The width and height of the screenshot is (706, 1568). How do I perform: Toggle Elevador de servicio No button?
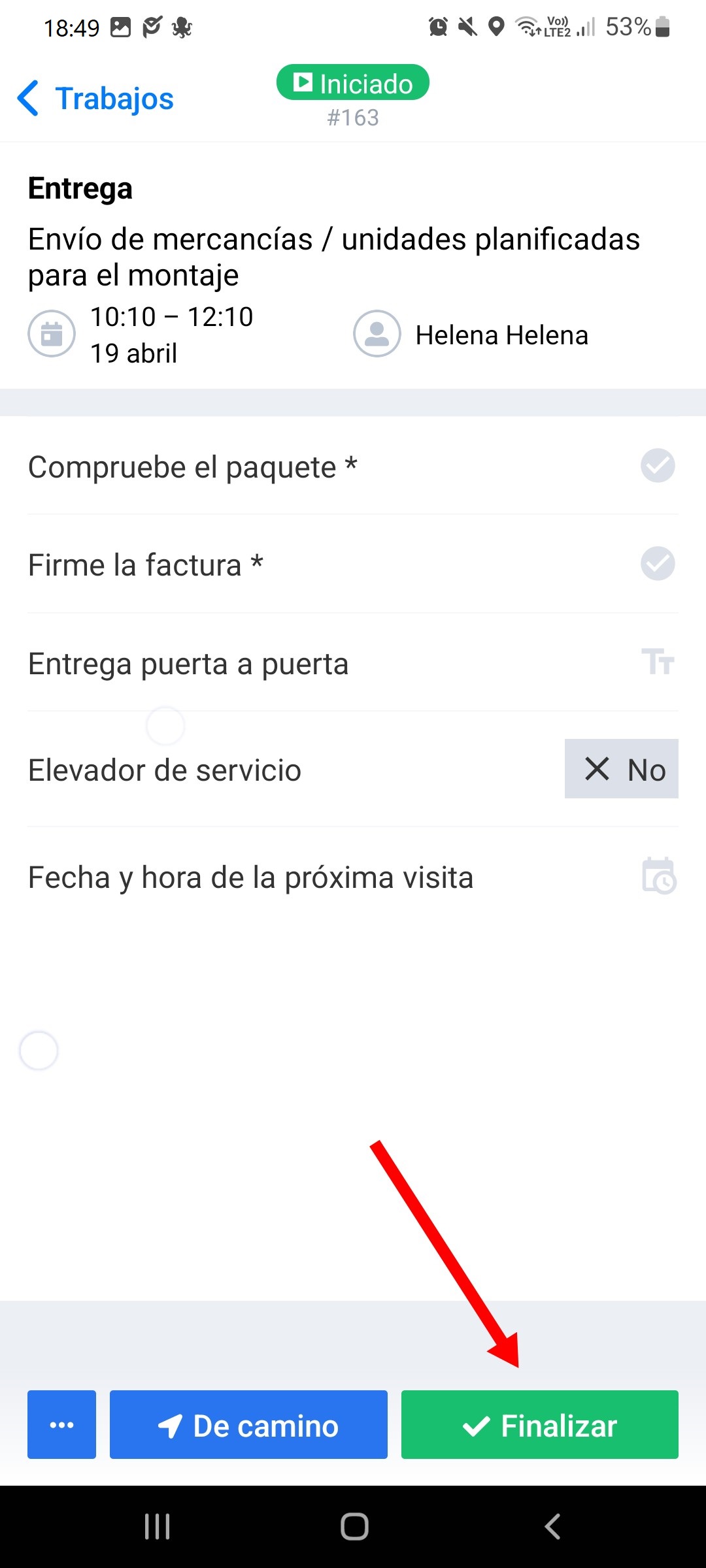coord(621,769)
